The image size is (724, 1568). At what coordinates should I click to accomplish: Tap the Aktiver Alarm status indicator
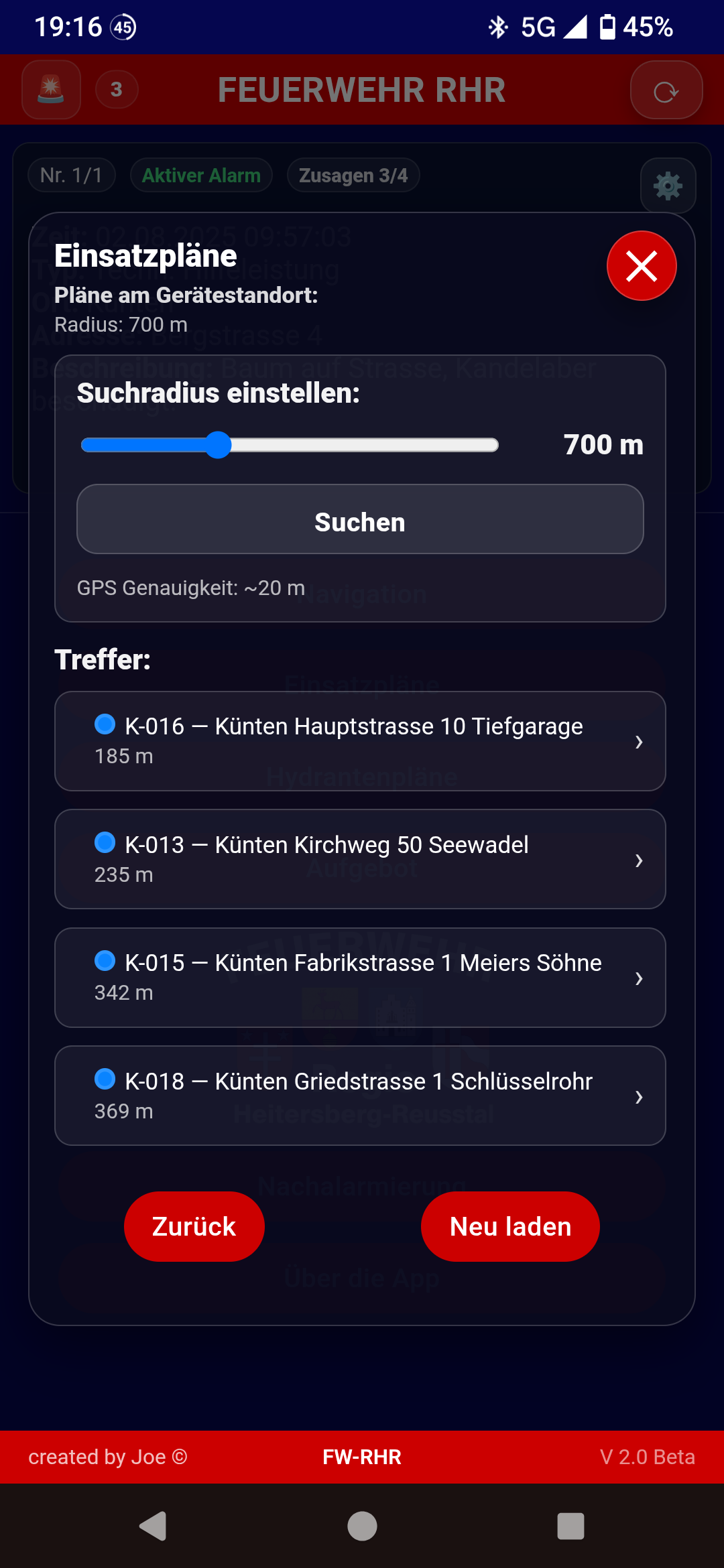[200, 175]
